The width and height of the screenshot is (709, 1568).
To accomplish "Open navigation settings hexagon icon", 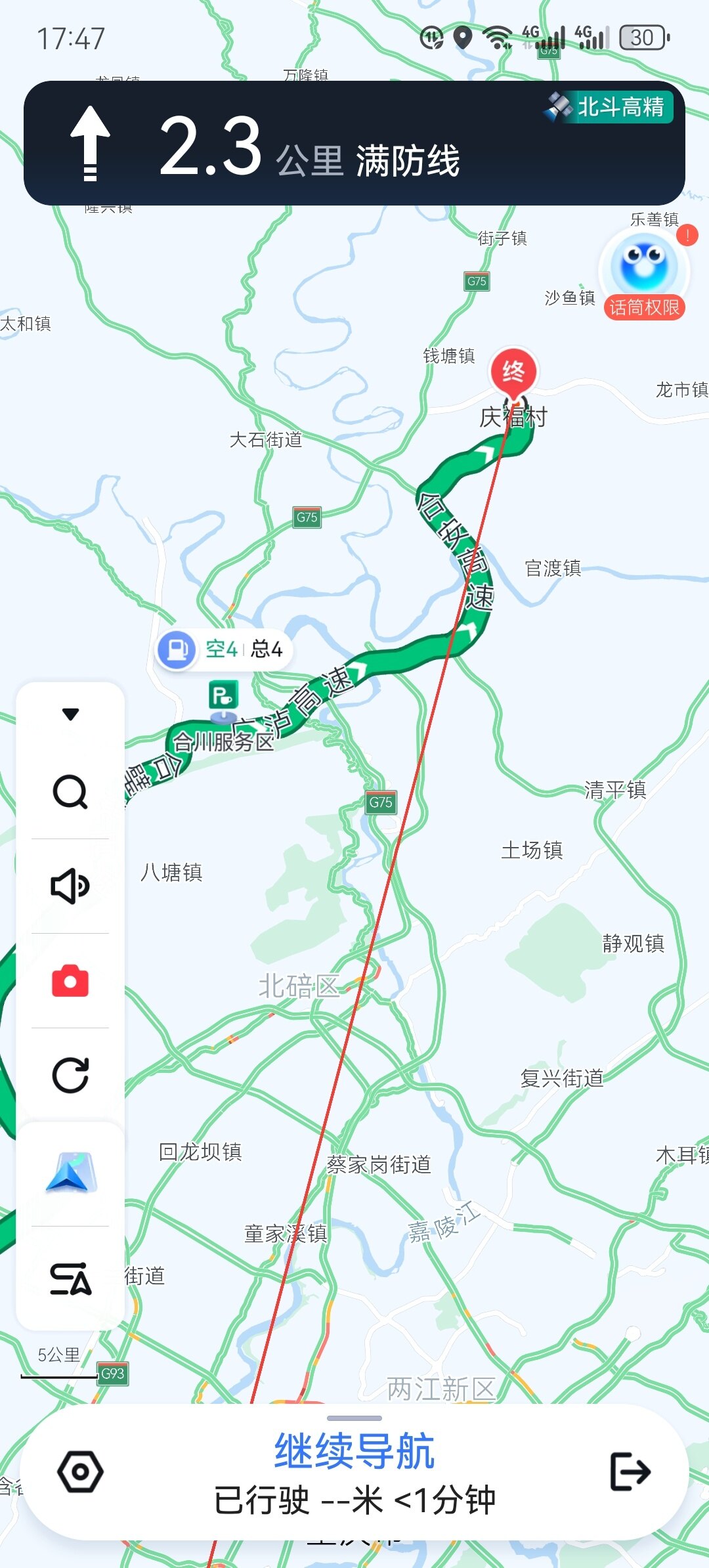I will [x=80, y=1471].
